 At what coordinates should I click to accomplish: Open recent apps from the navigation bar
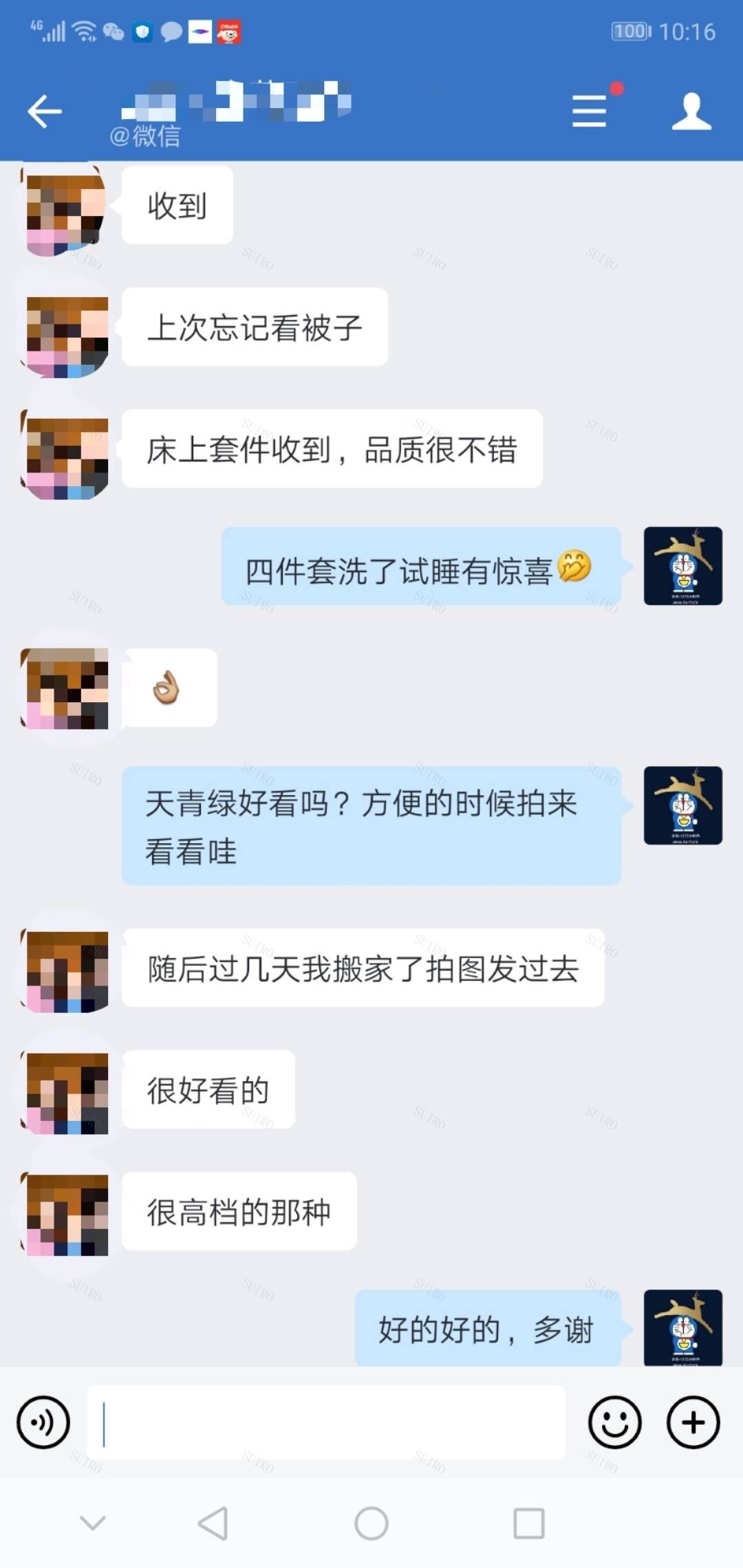pos(529,1523)
